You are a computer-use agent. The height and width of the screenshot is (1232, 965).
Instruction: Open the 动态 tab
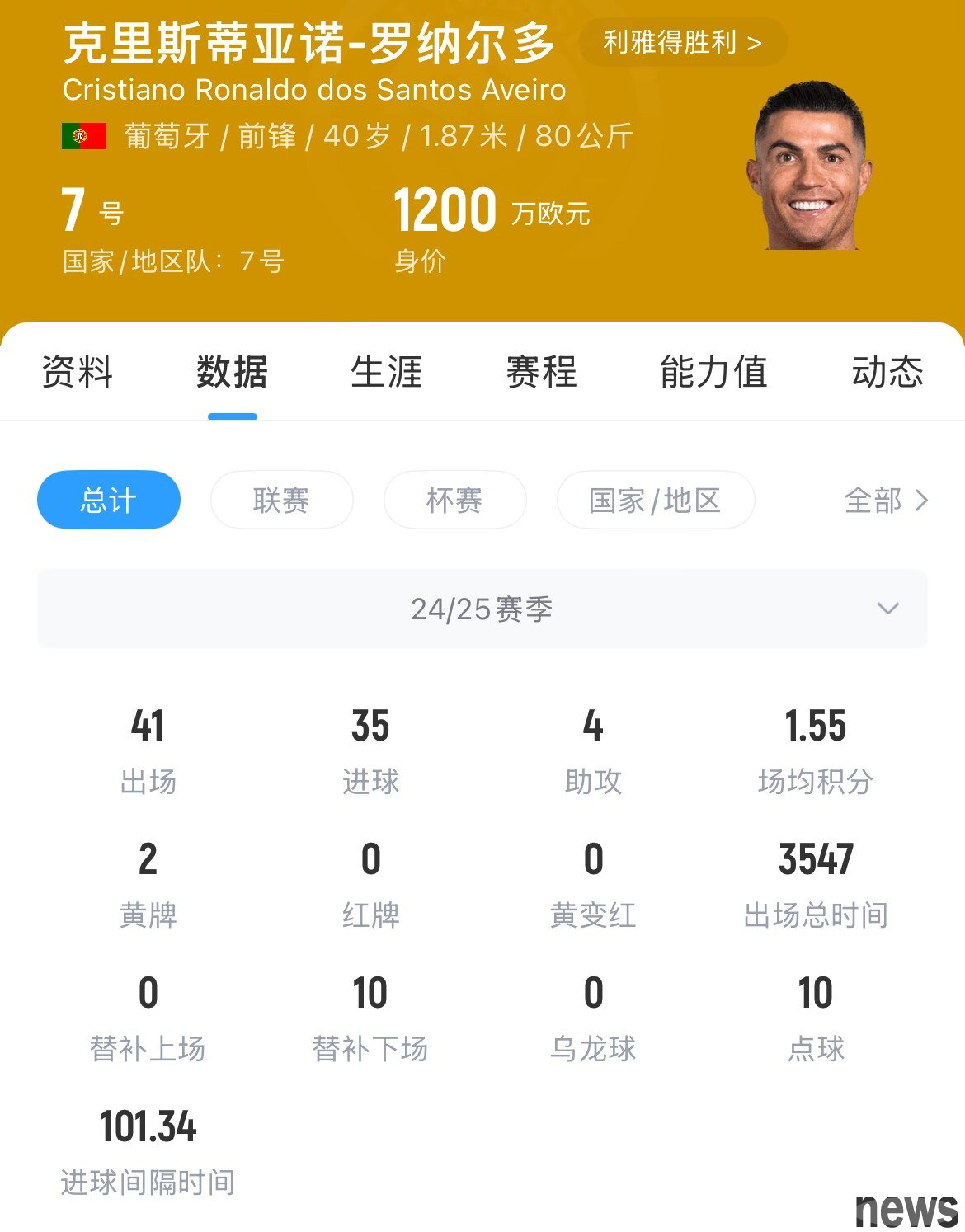[x=887, y=372]
